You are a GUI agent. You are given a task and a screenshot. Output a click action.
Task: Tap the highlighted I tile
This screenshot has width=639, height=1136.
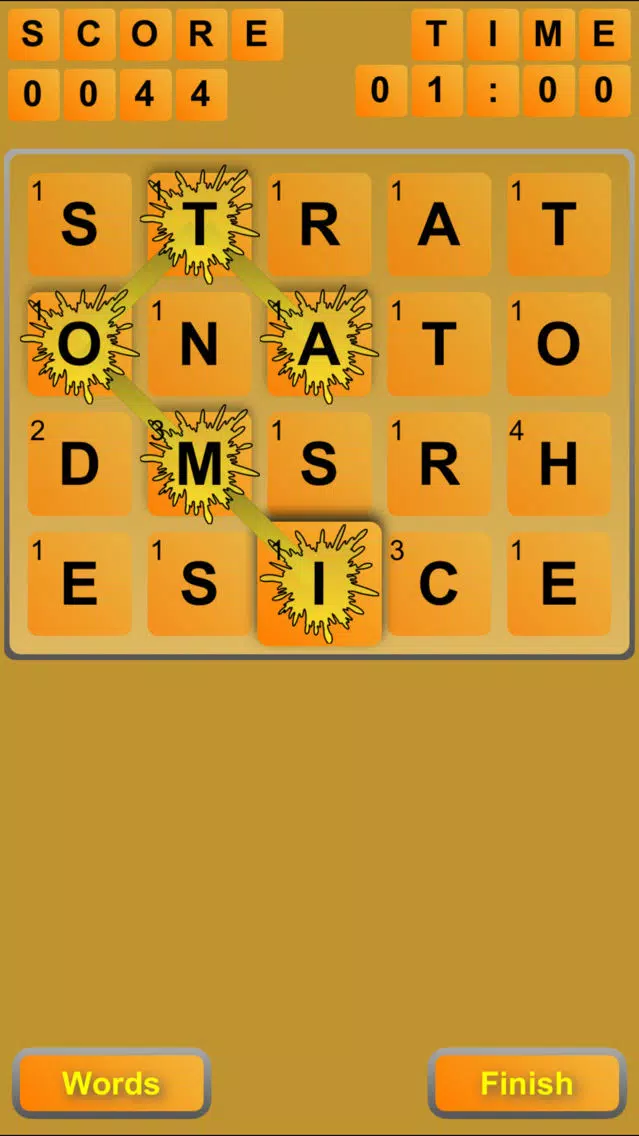pos(319,585)
